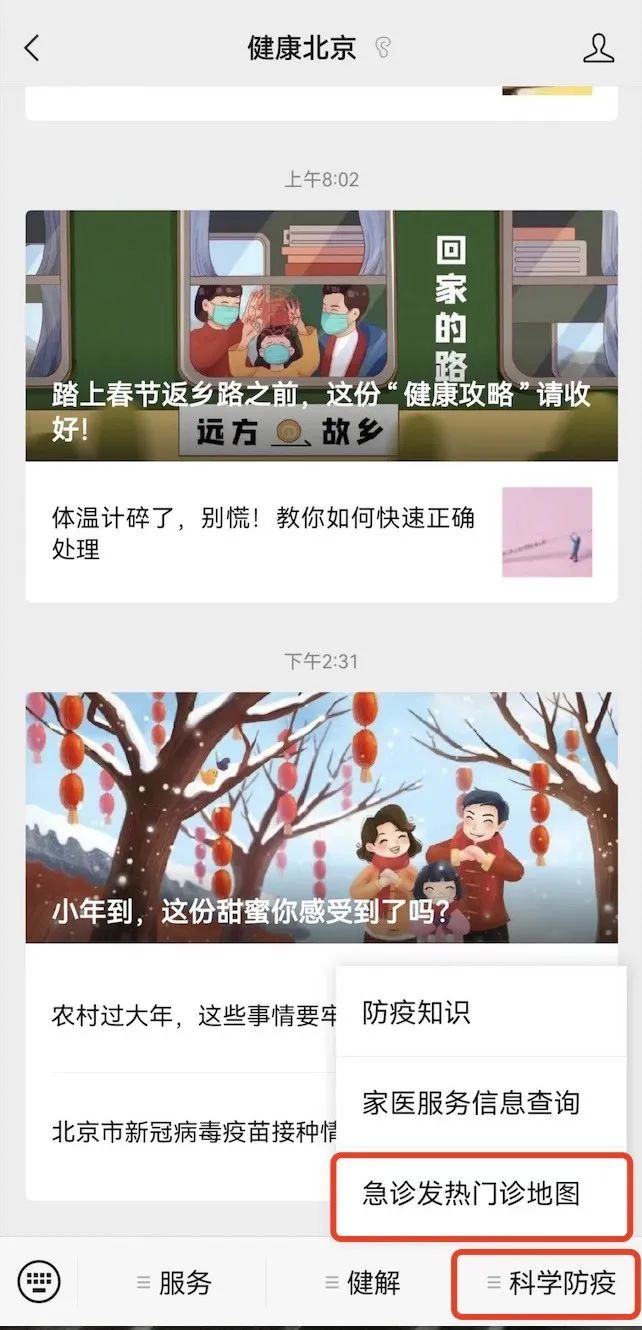Expand the 服务 menu

pos(174,1282)
